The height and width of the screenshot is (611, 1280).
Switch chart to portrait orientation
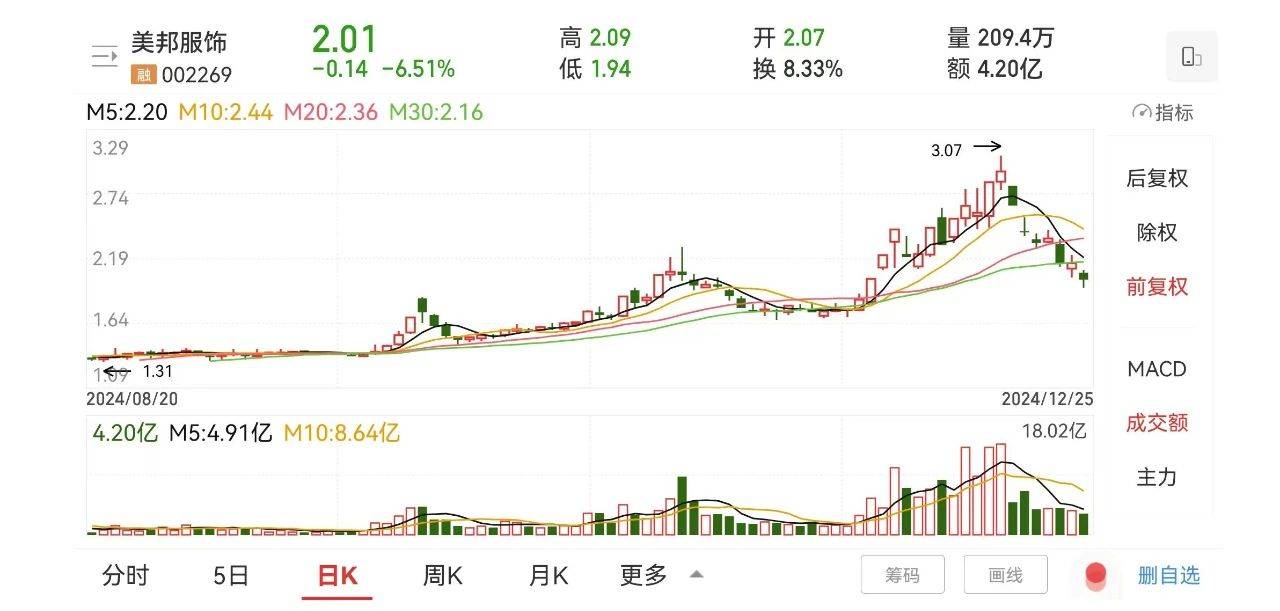[x=1191, y=56]
